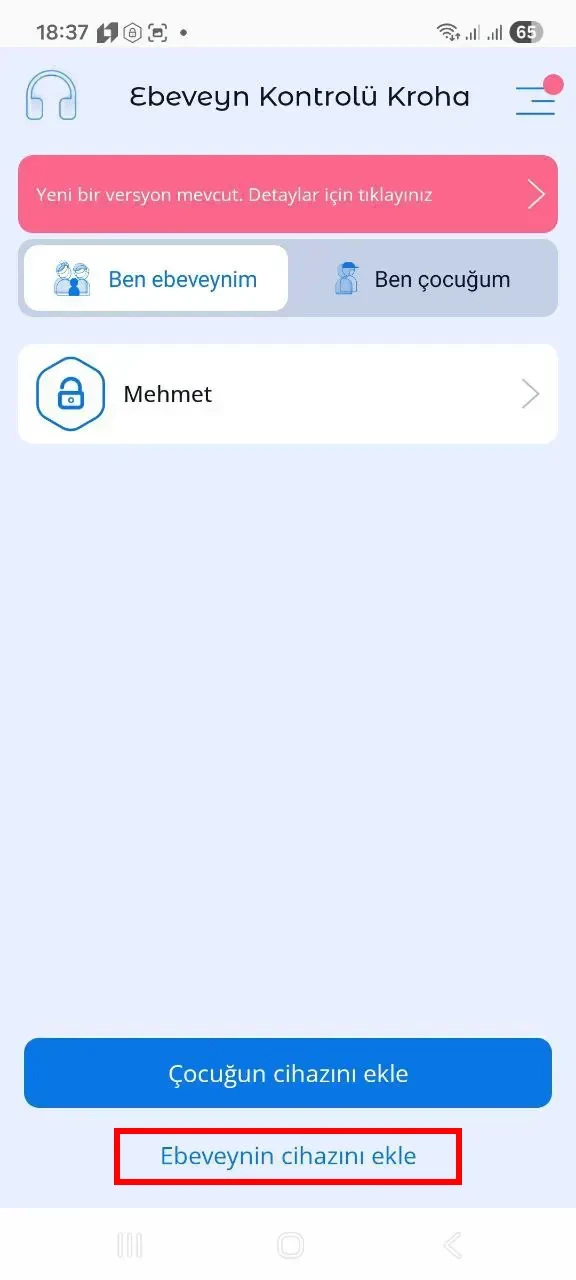Image resolution: width=576 pixels, height=1280 pixels.
Task: Go back using system navigation
Action: (453, 1245)
